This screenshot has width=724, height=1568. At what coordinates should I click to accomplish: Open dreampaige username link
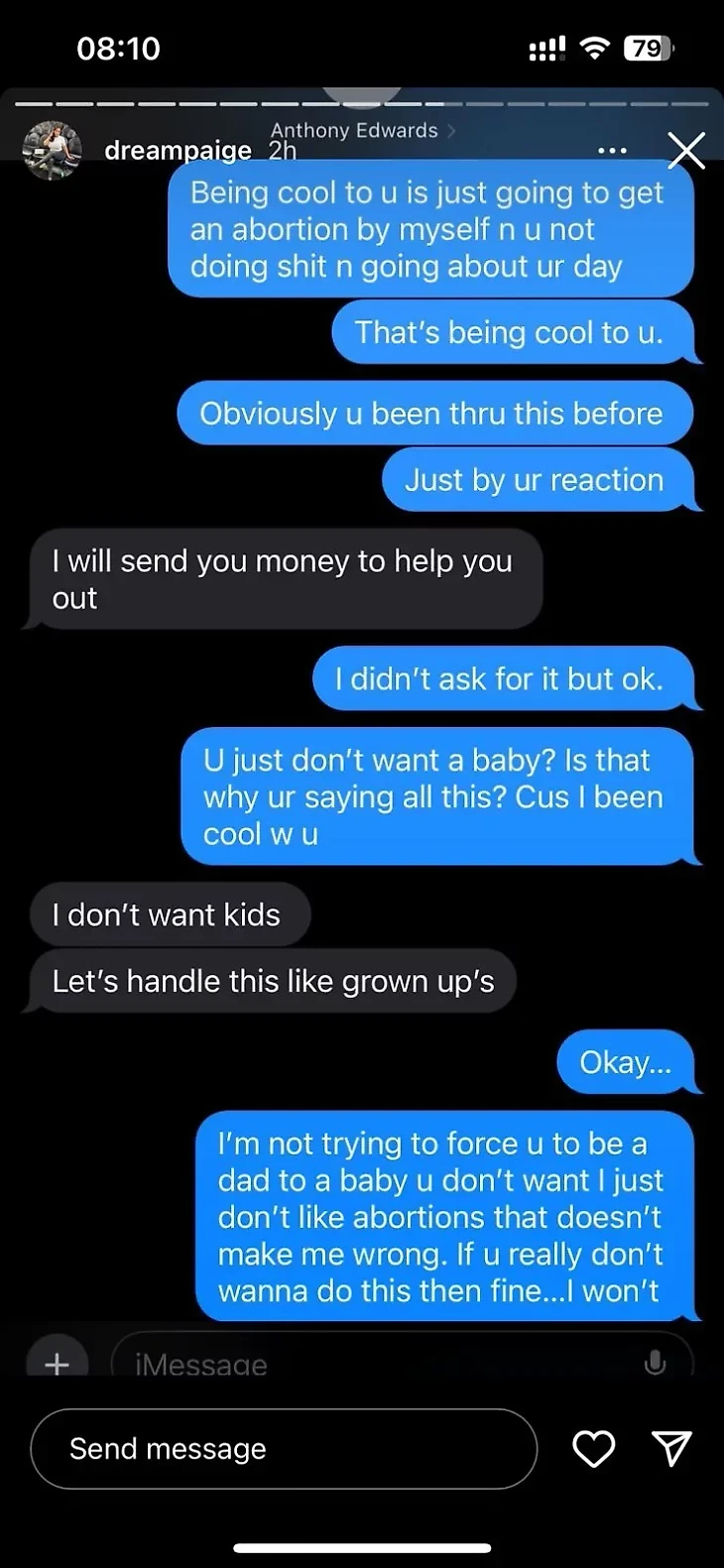[x=178, y=151]
